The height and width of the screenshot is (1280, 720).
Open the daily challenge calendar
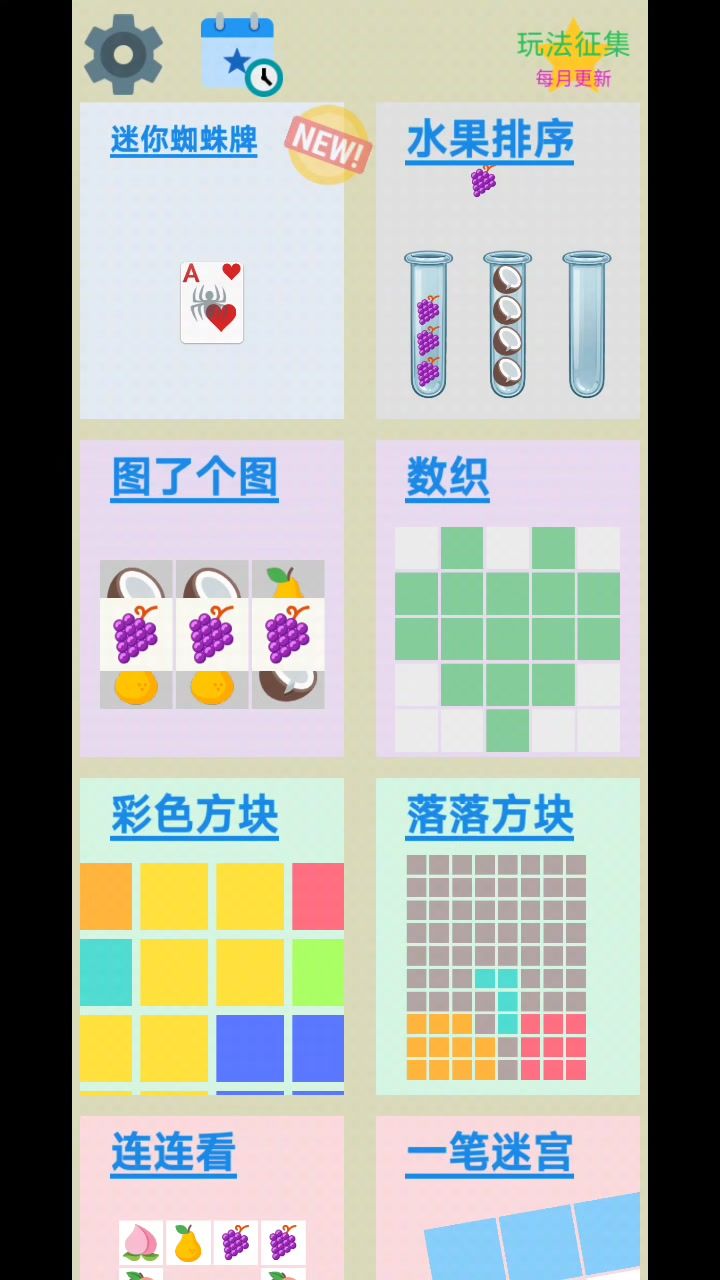tap(240, 54)
